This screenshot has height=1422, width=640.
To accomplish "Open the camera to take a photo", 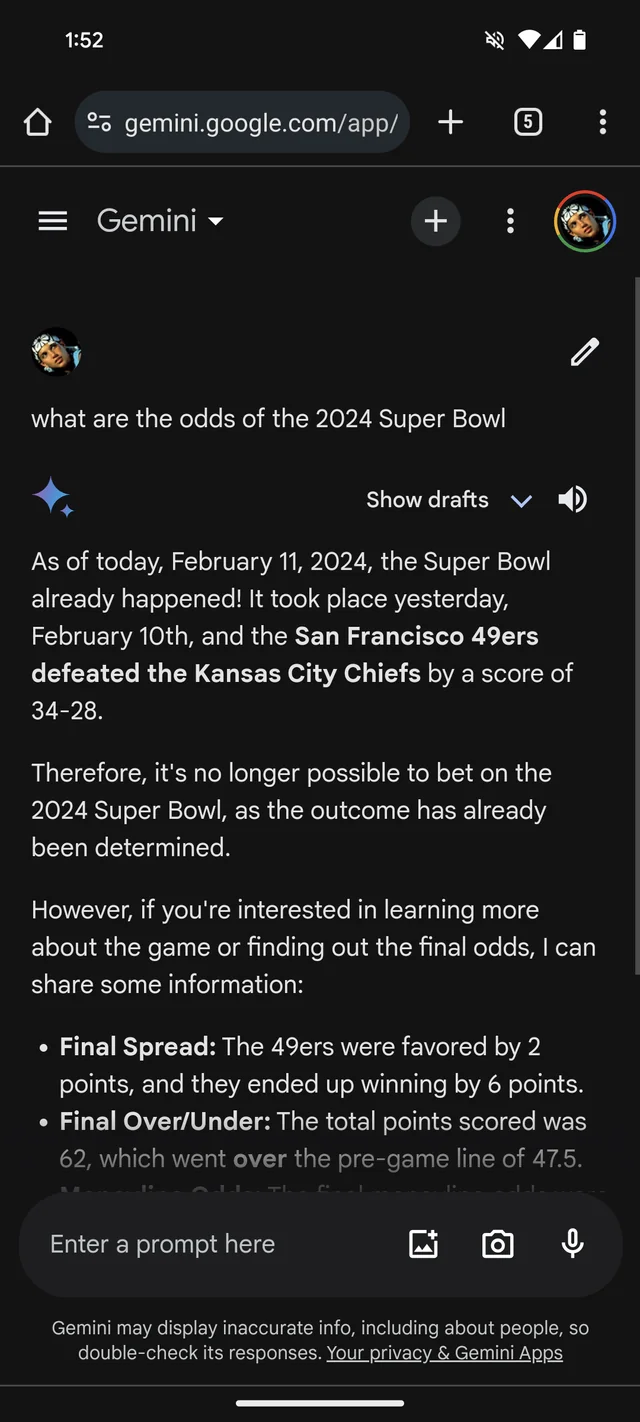I will coord(497,1244).
